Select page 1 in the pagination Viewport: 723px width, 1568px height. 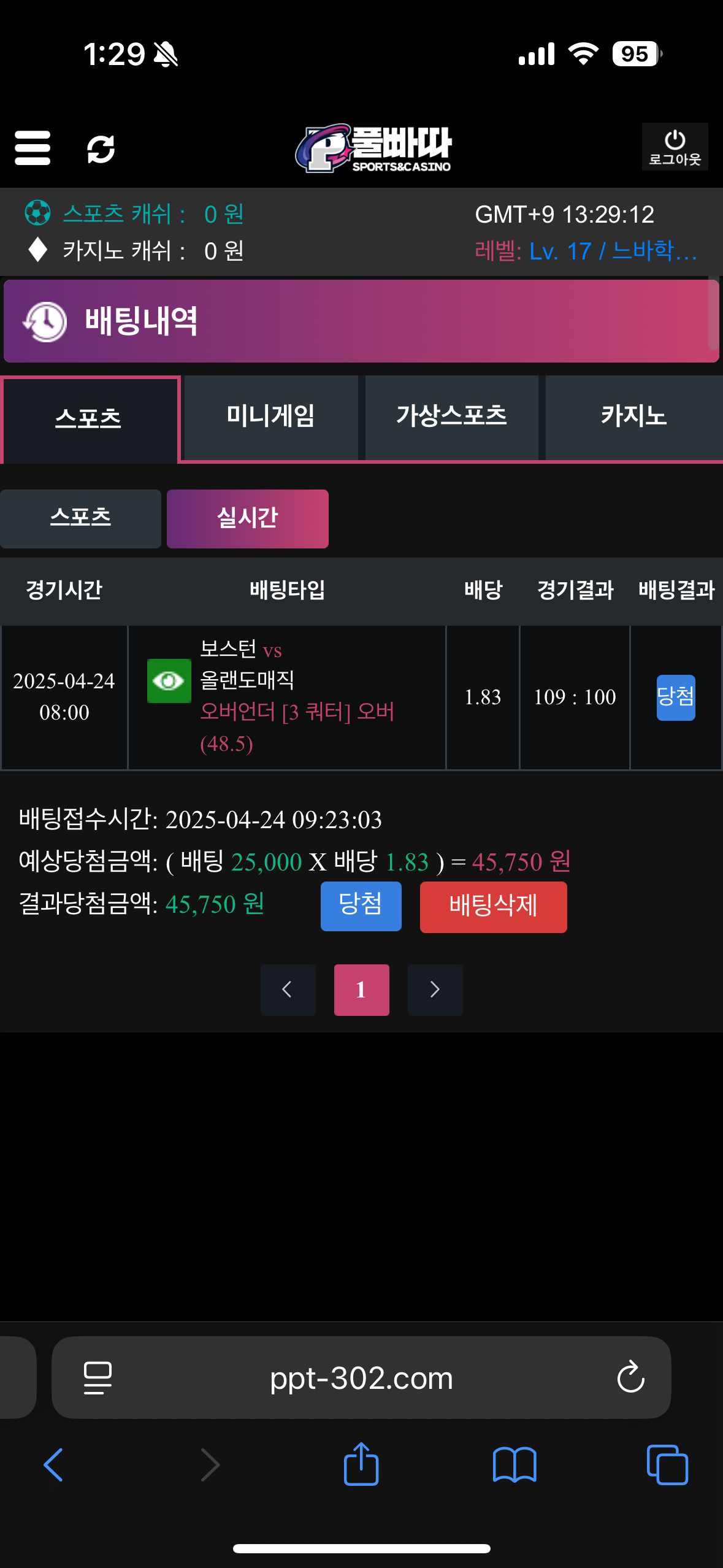pyautogui.click(x=361, y=990)
